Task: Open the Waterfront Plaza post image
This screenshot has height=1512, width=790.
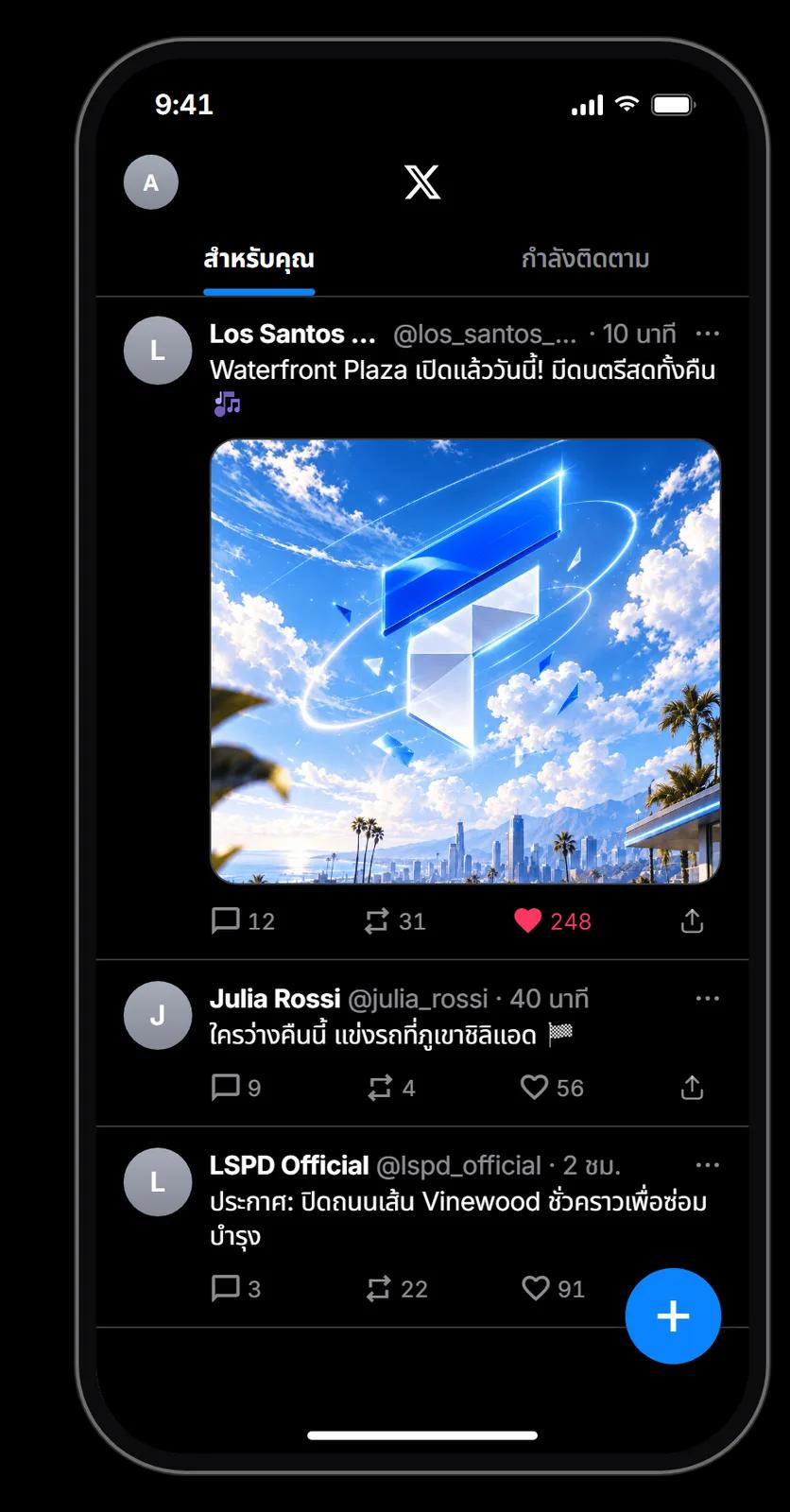Action: tap(465, 661)
